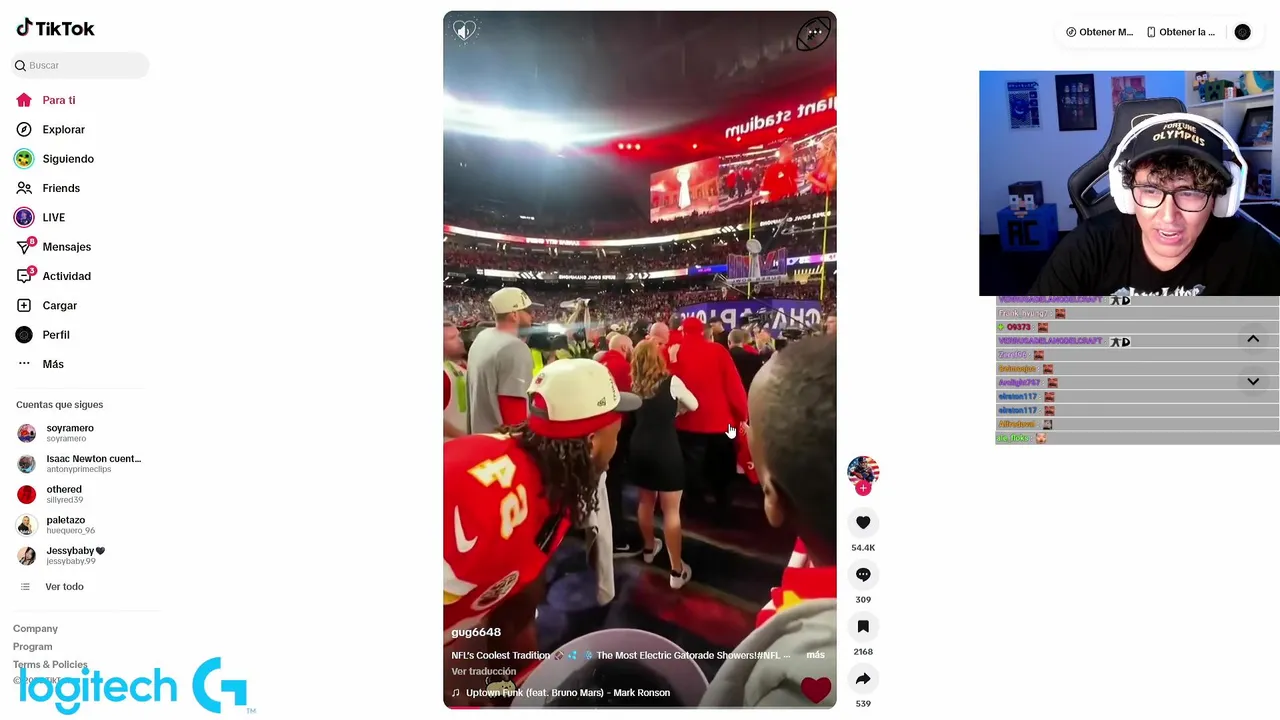Open the LIVE section
Screen dimensions: 1280x720
tap(53, 217)
